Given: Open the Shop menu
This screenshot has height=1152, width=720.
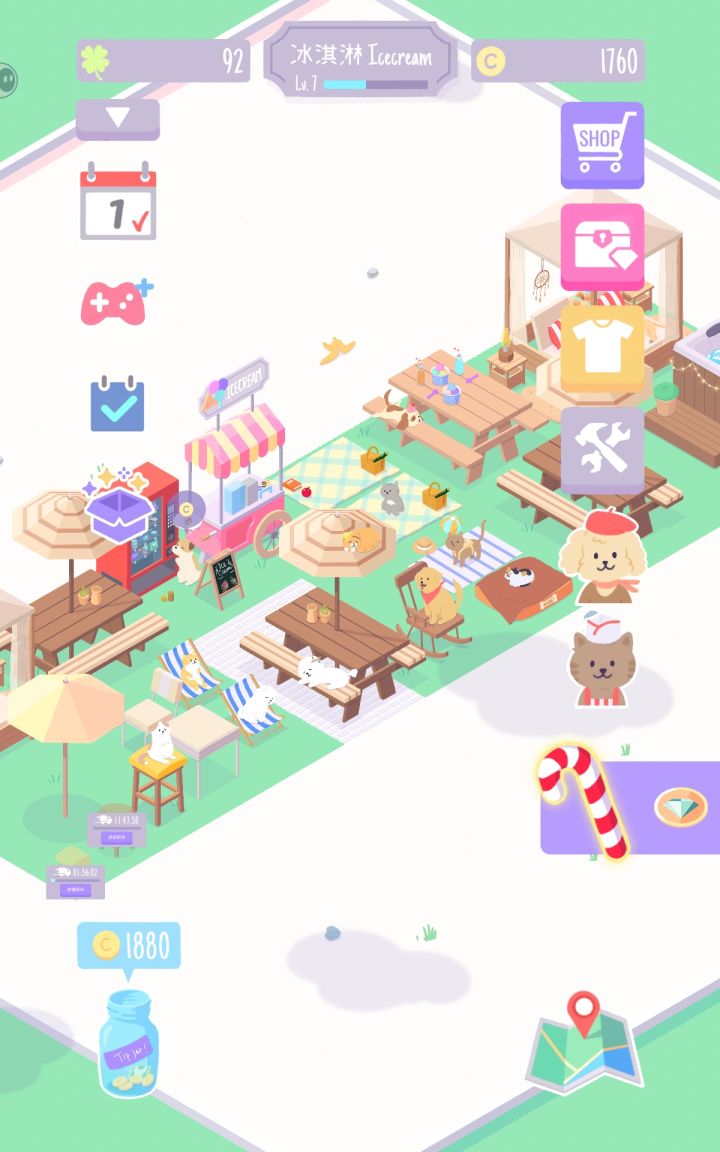Looking at the screenshot, I should click(x=600, y=146).
